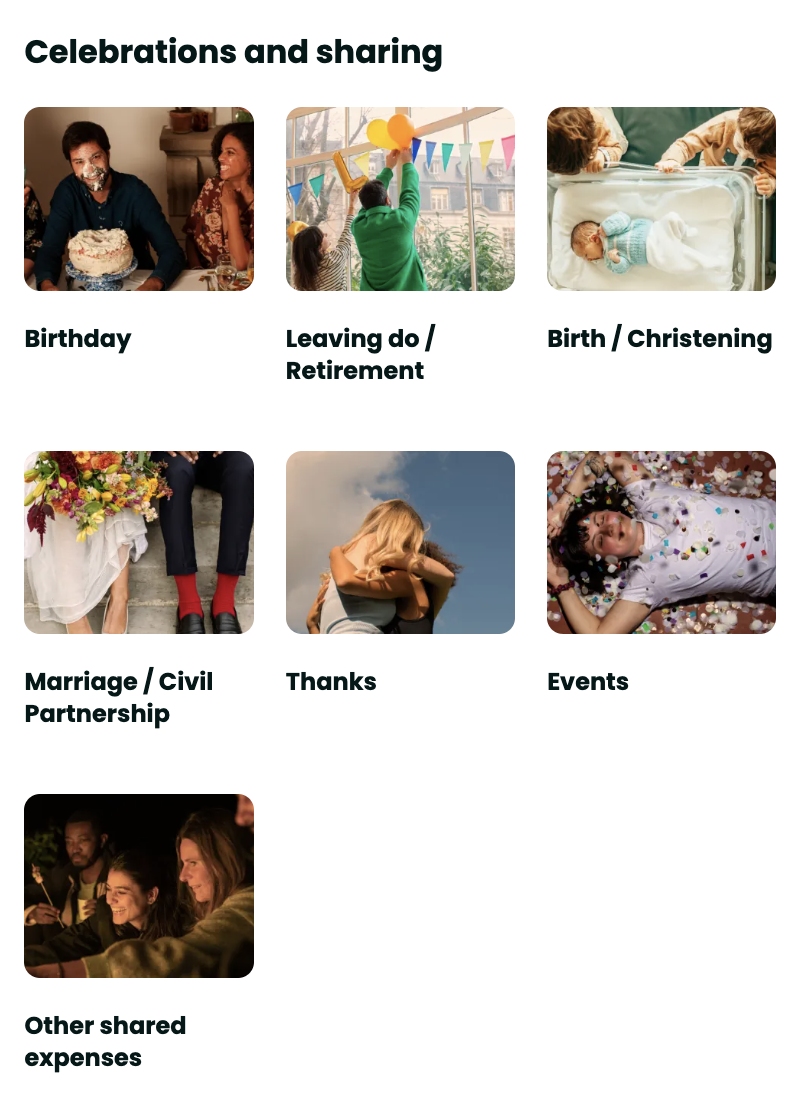Choose the Birth / Christening card
Screen dimensions: 800x1110
[661, 199]
